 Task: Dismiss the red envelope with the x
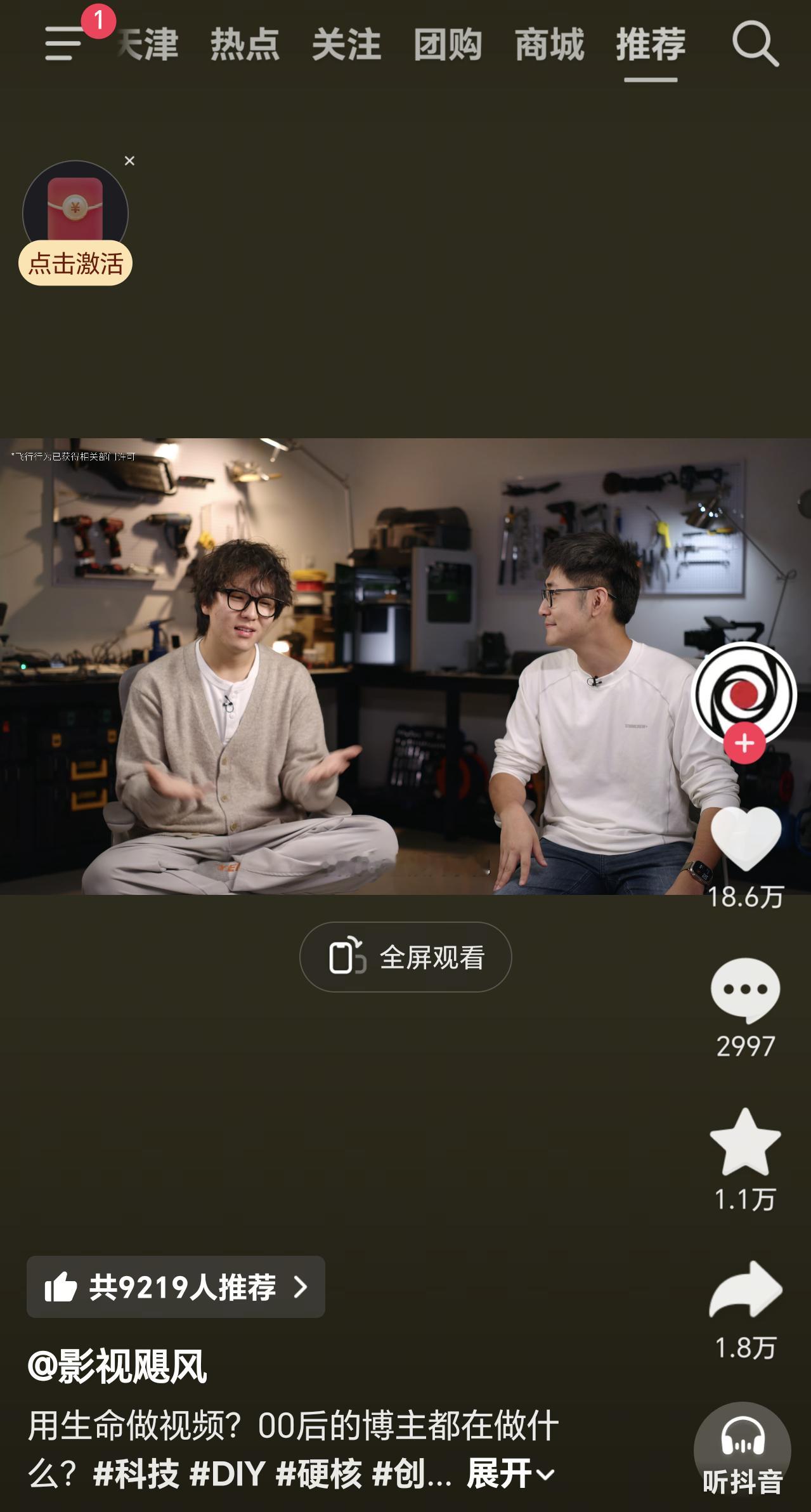[x=129, y=161]
